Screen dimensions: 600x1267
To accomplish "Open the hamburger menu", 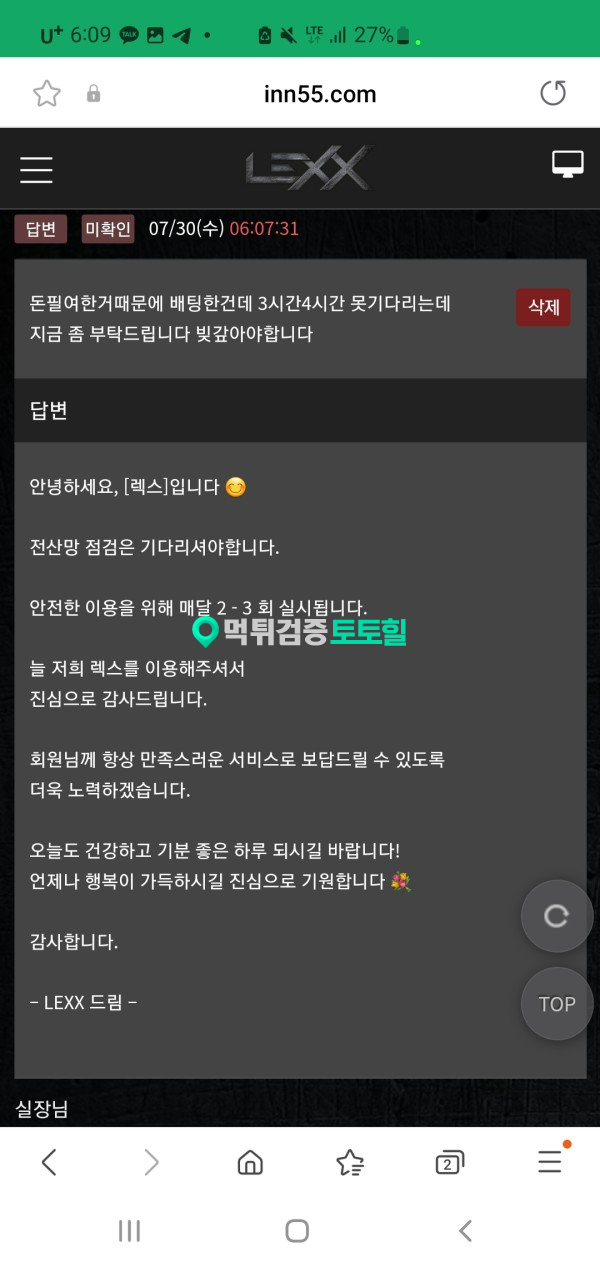I will pyautogui.click(x=36, y=169).
